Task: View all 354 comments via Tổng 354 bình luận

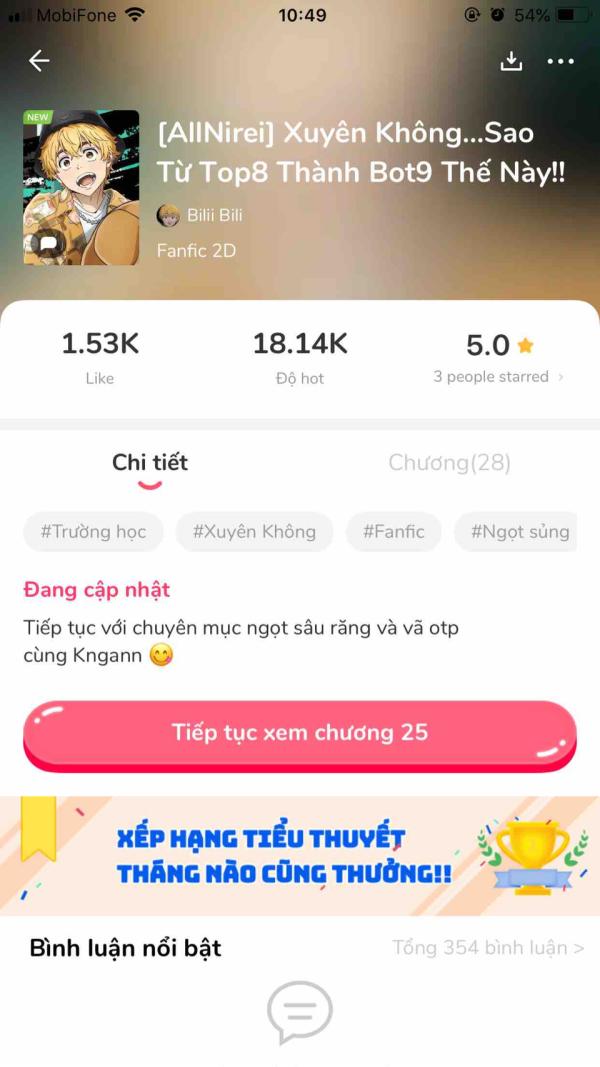Action: (488, 948)
